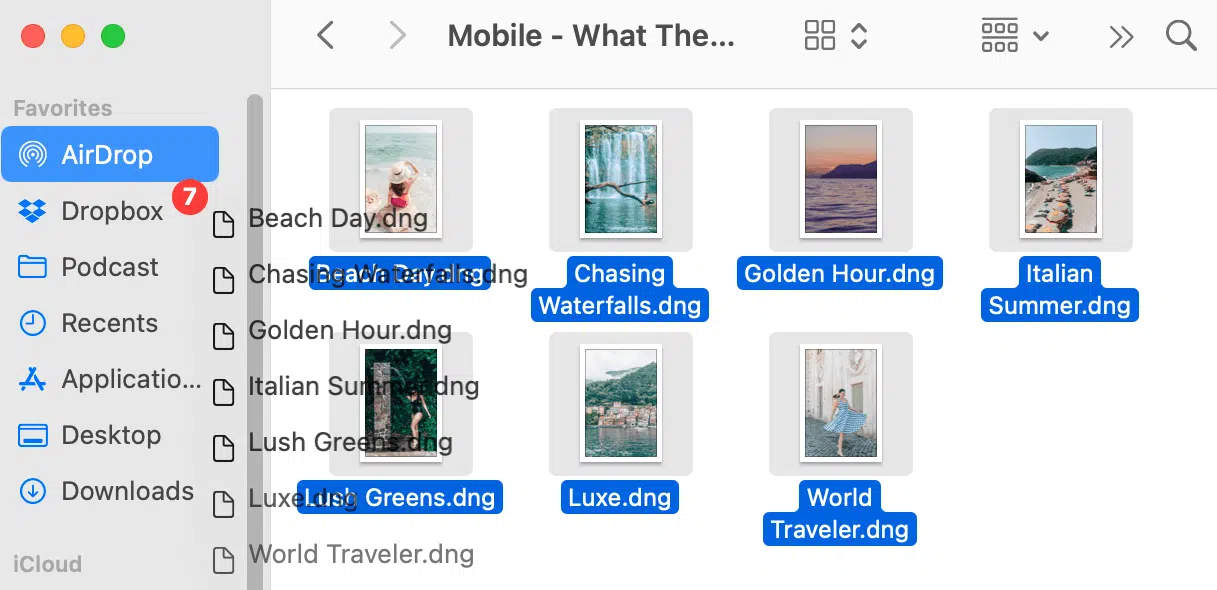Screen dimensions: 1217x590
Task: Open the Finder search
Action: 1181,37
